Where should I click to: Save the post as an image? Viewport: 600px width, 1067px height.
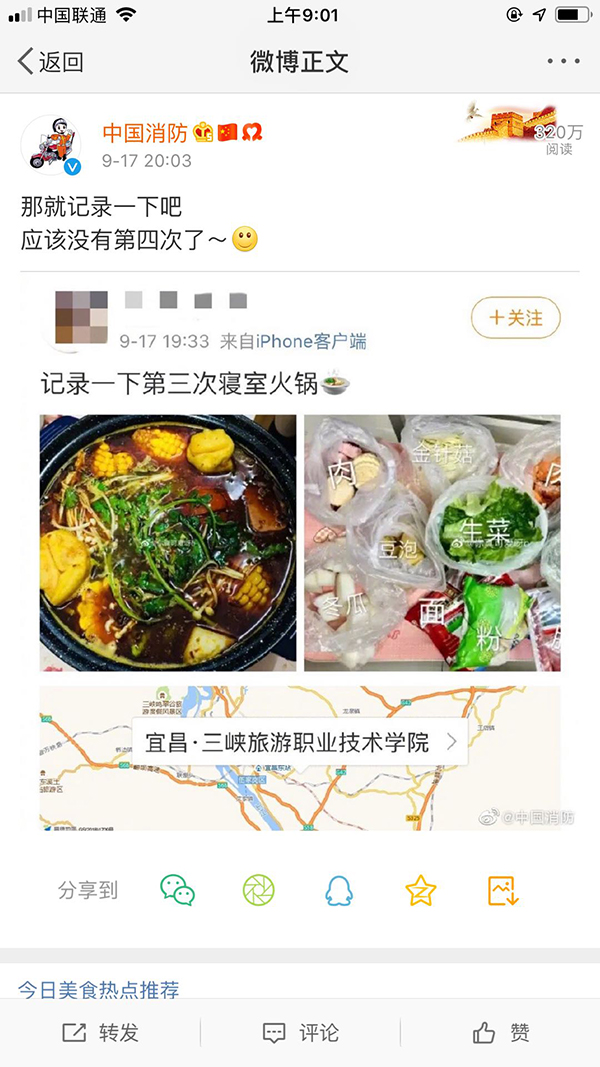[502, 889]
